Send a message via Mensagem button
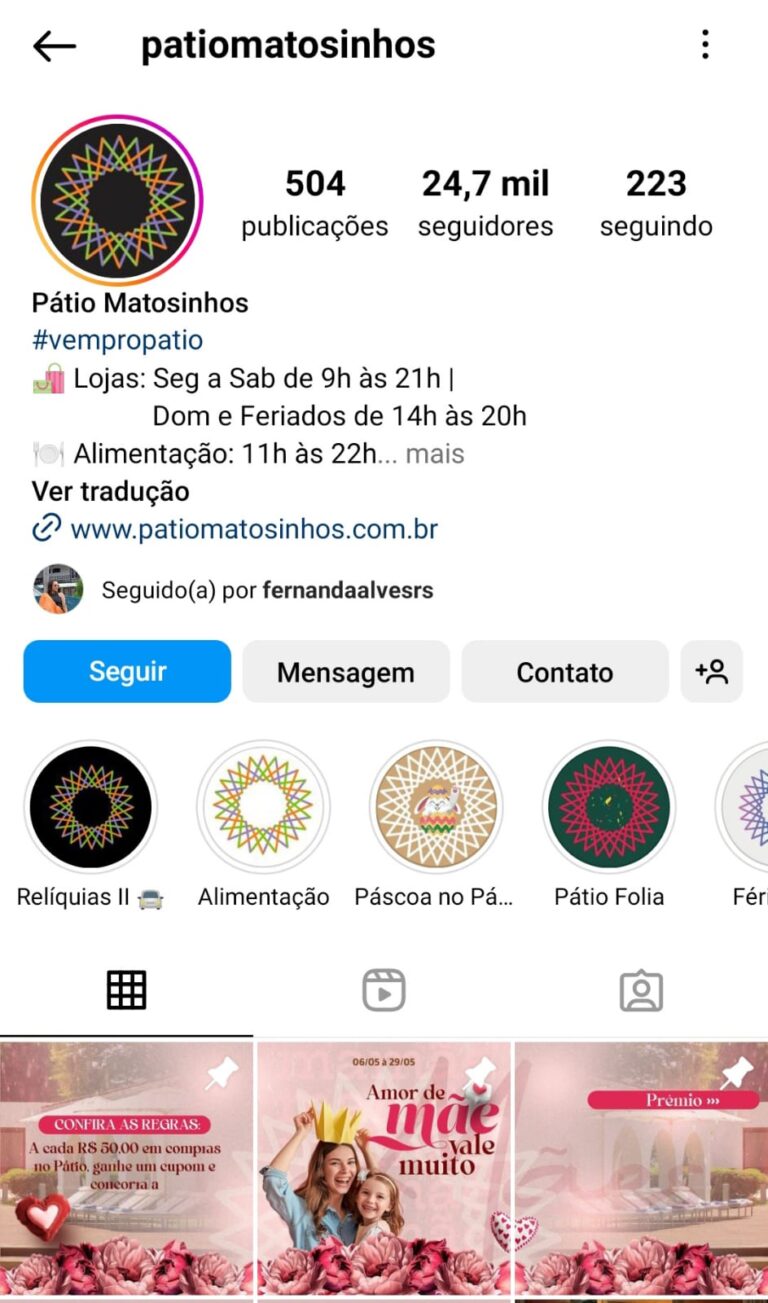This screenshot has width=768, height=1303. pyautogui.click(x=346, y=672)
